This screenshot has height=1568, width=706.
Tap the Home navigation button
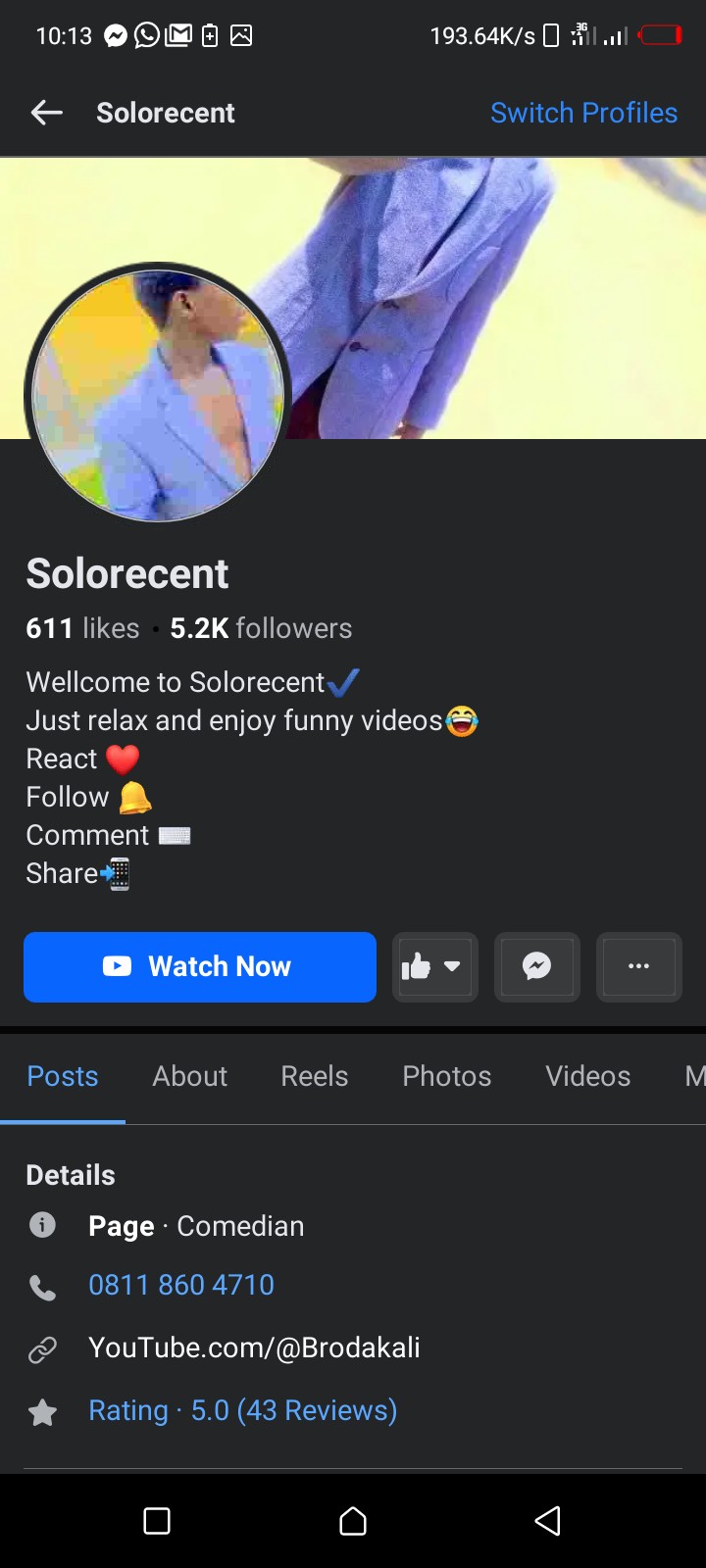353,1521
